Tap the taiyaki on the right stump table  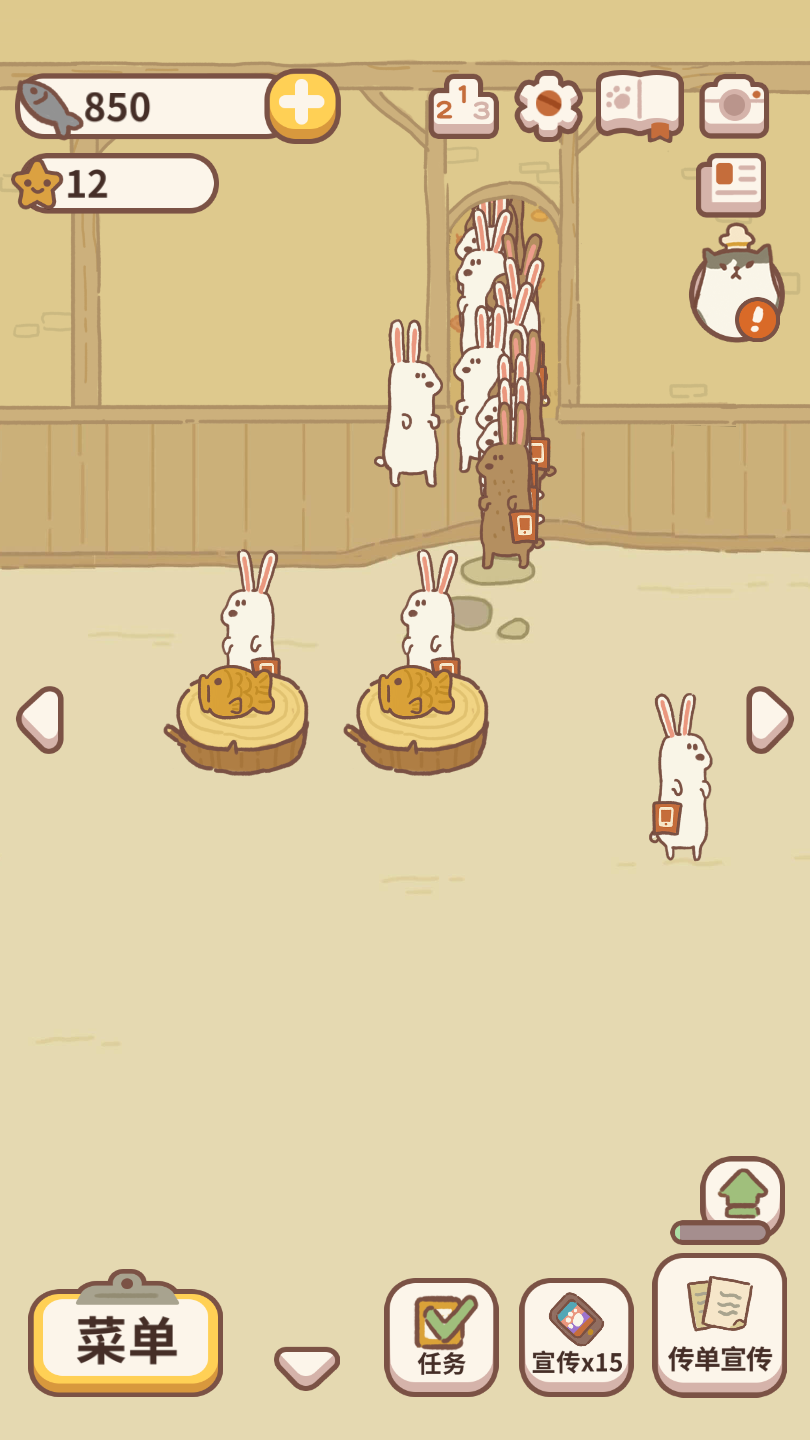point(415,691)
